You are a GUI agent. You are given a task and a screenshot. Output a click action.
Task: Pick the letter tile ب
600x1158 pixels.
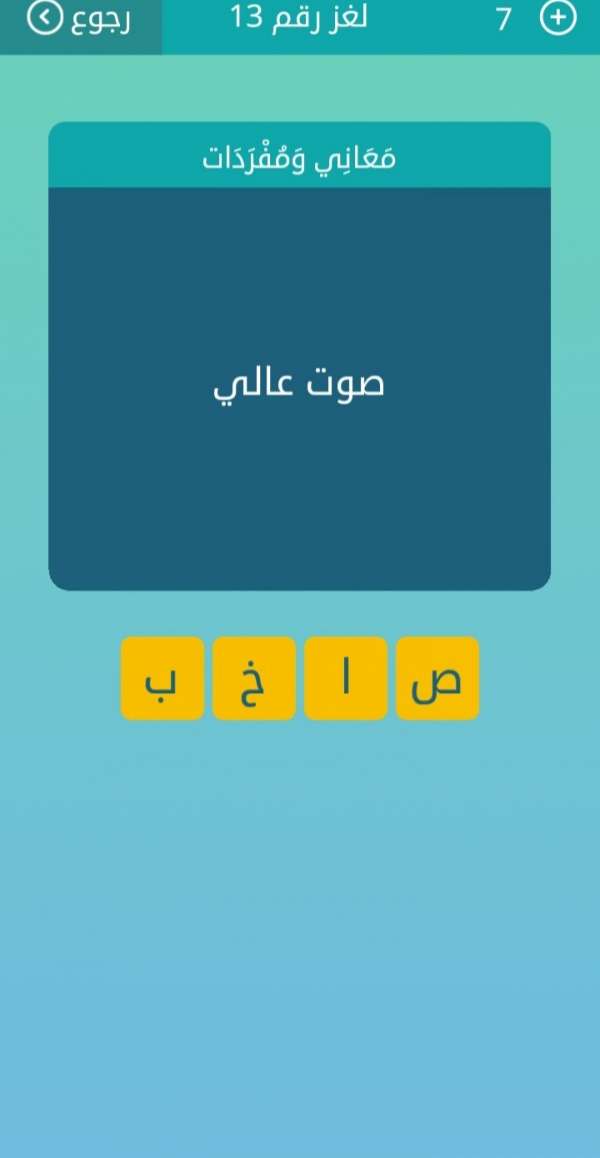pos(162,679)
